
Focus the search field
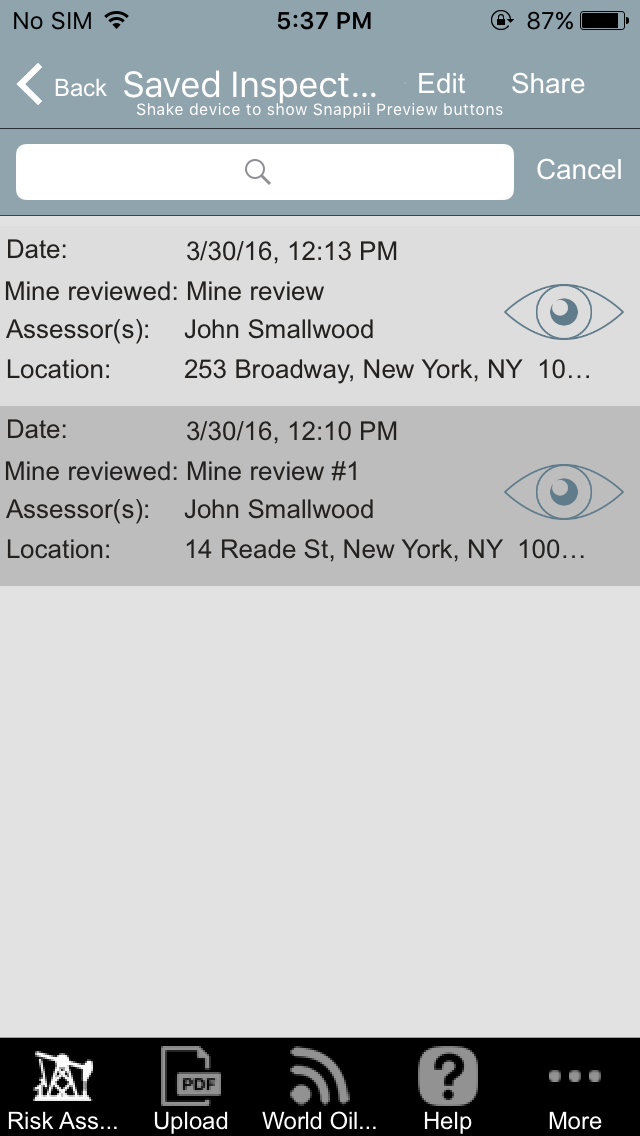(265, 172)
